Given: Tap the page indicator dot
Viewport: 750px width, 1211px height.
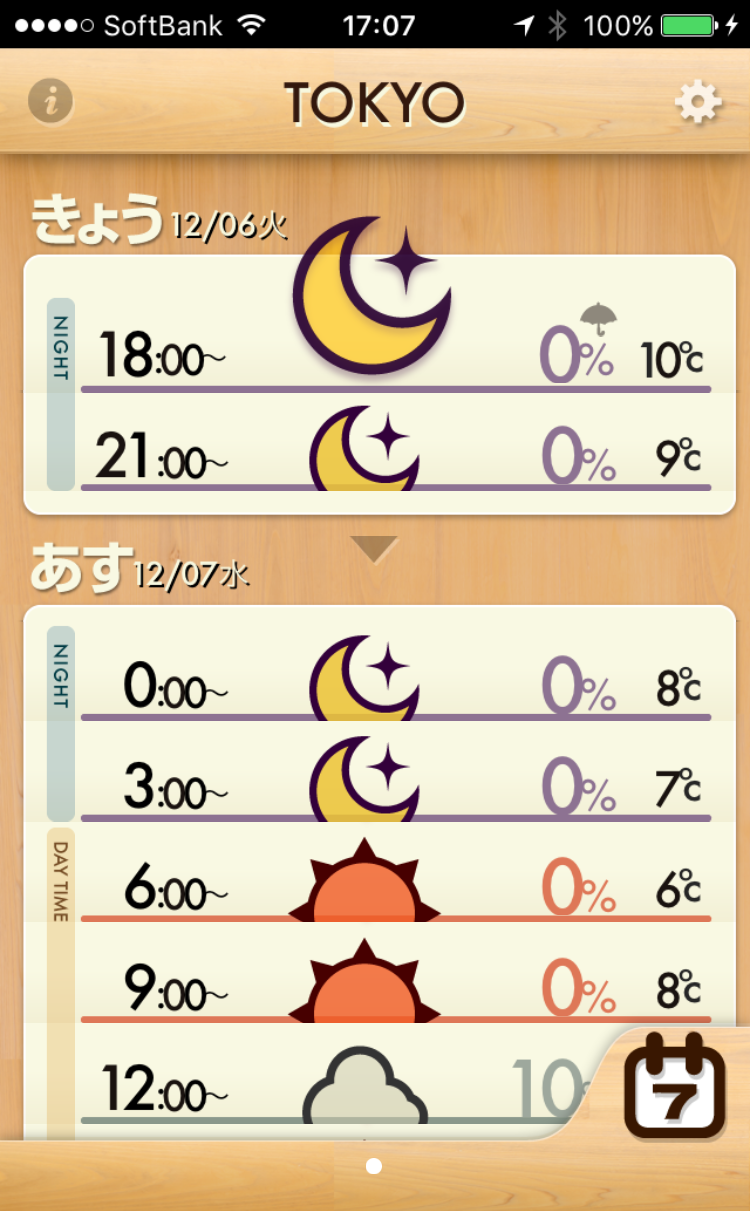Looking at the screenshot, I should 374,1166.
